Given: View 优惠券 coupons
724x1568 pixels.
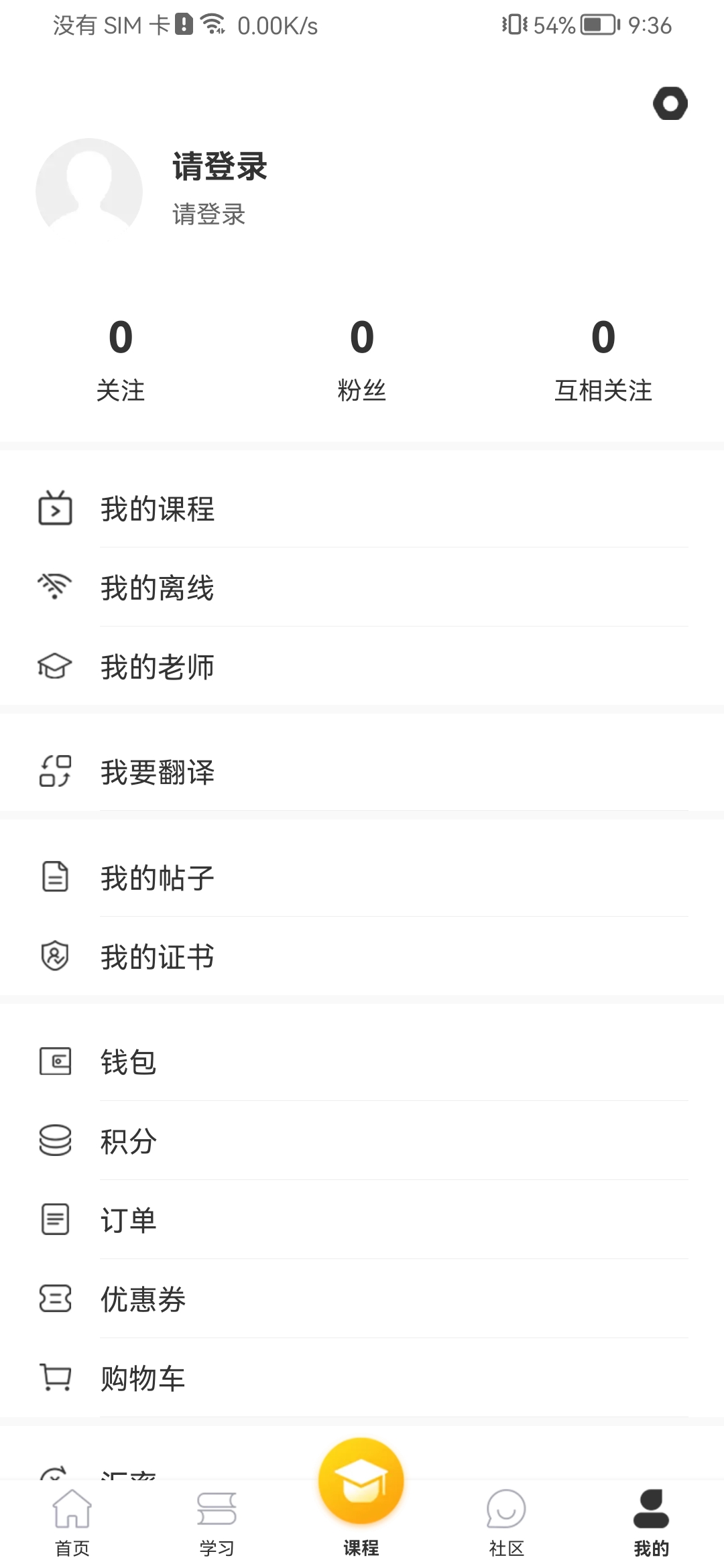Looking at the screenshot, I should [362, 1299].
